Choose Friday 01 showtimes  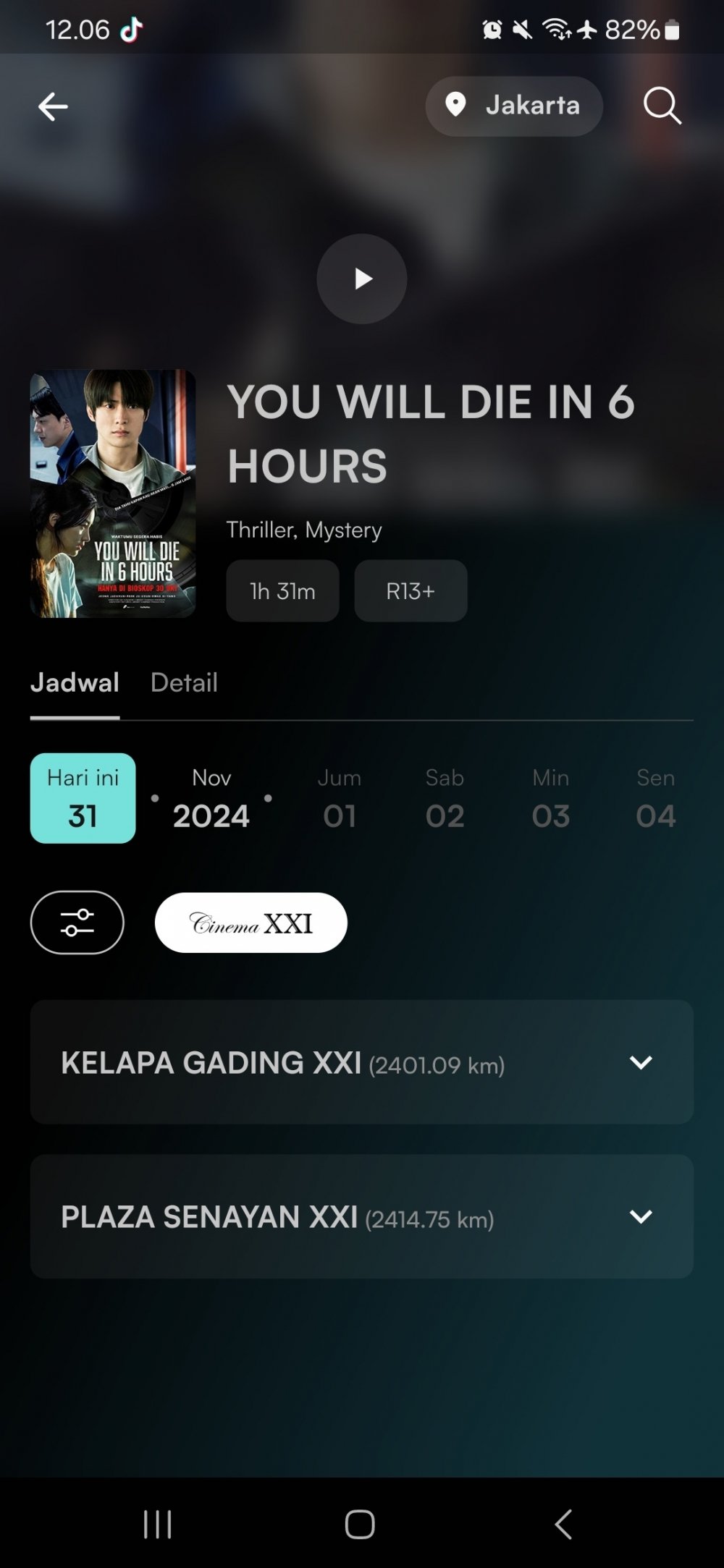(340, 799)
